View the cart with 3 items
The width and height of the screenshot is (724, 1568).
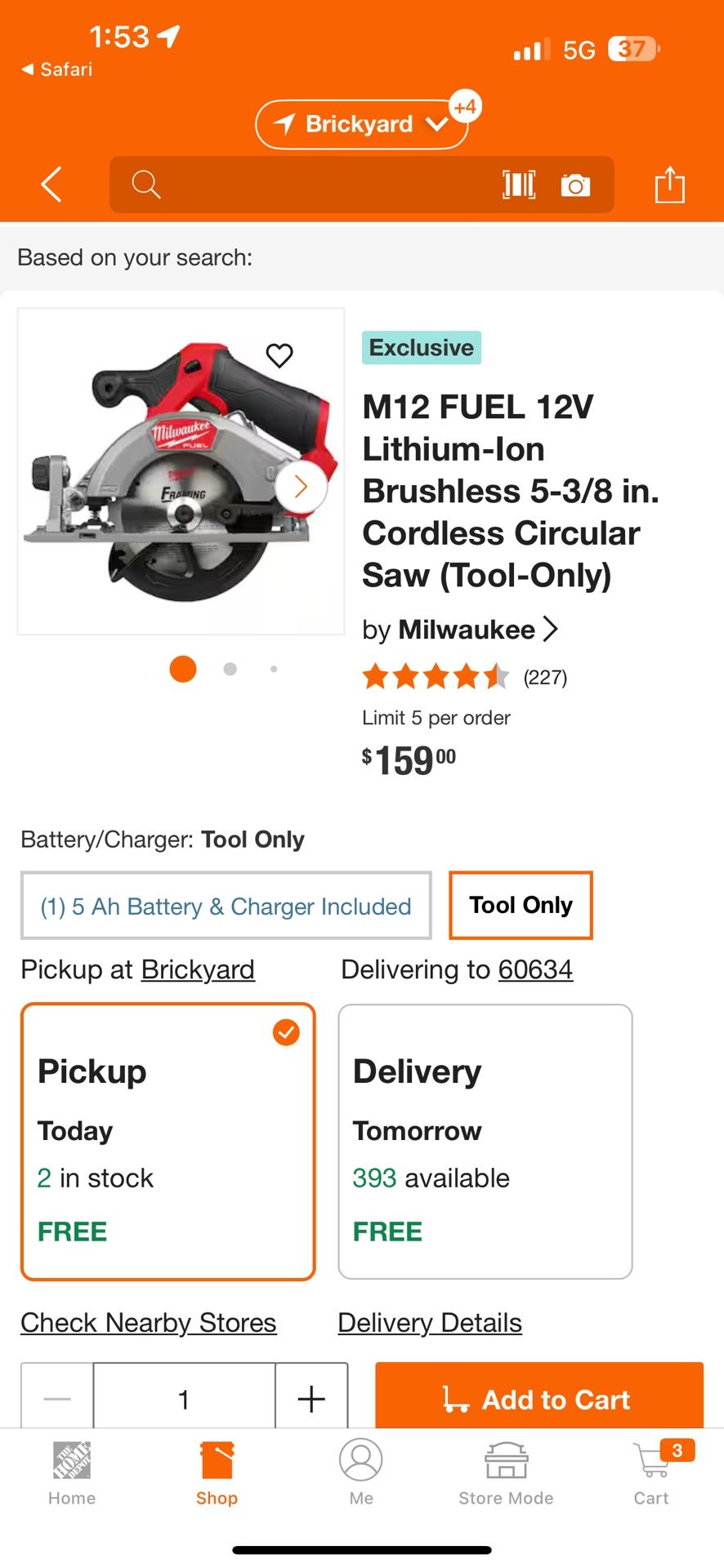pos(651,1470)
